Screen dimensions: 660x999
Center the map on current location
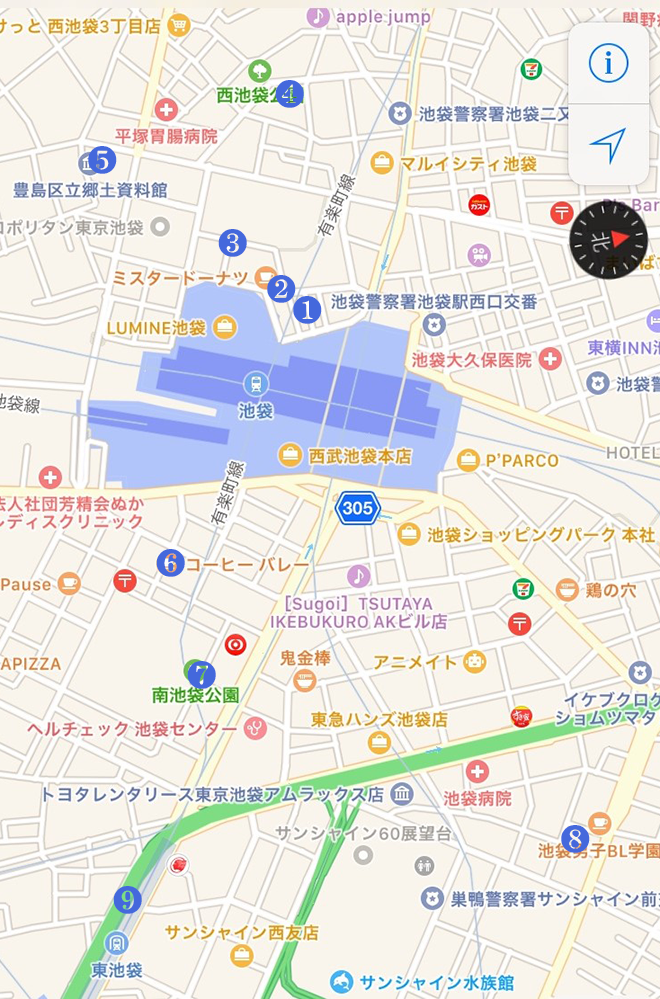point(608,145)
